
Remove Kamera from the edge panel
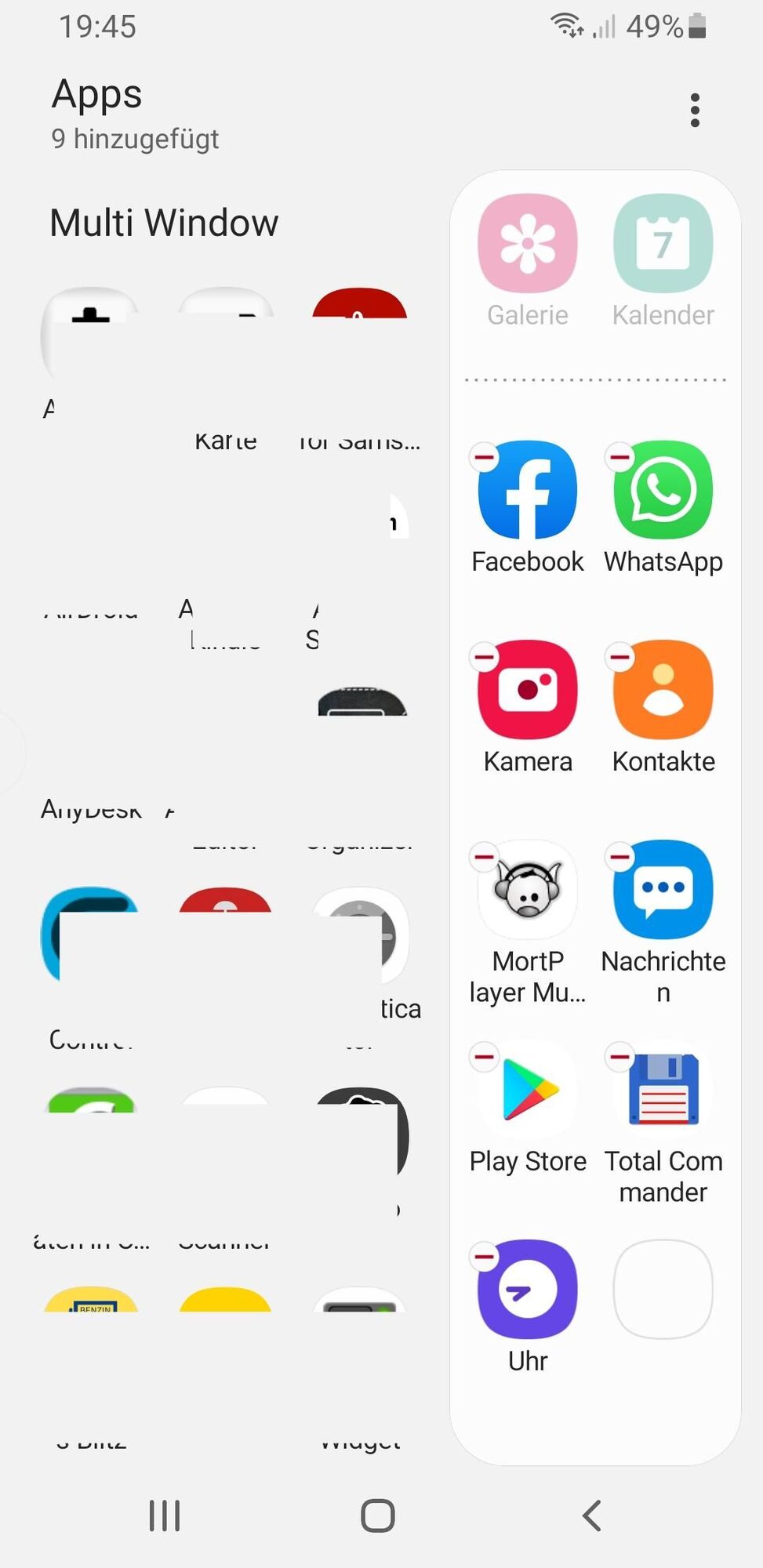[485, 656]
